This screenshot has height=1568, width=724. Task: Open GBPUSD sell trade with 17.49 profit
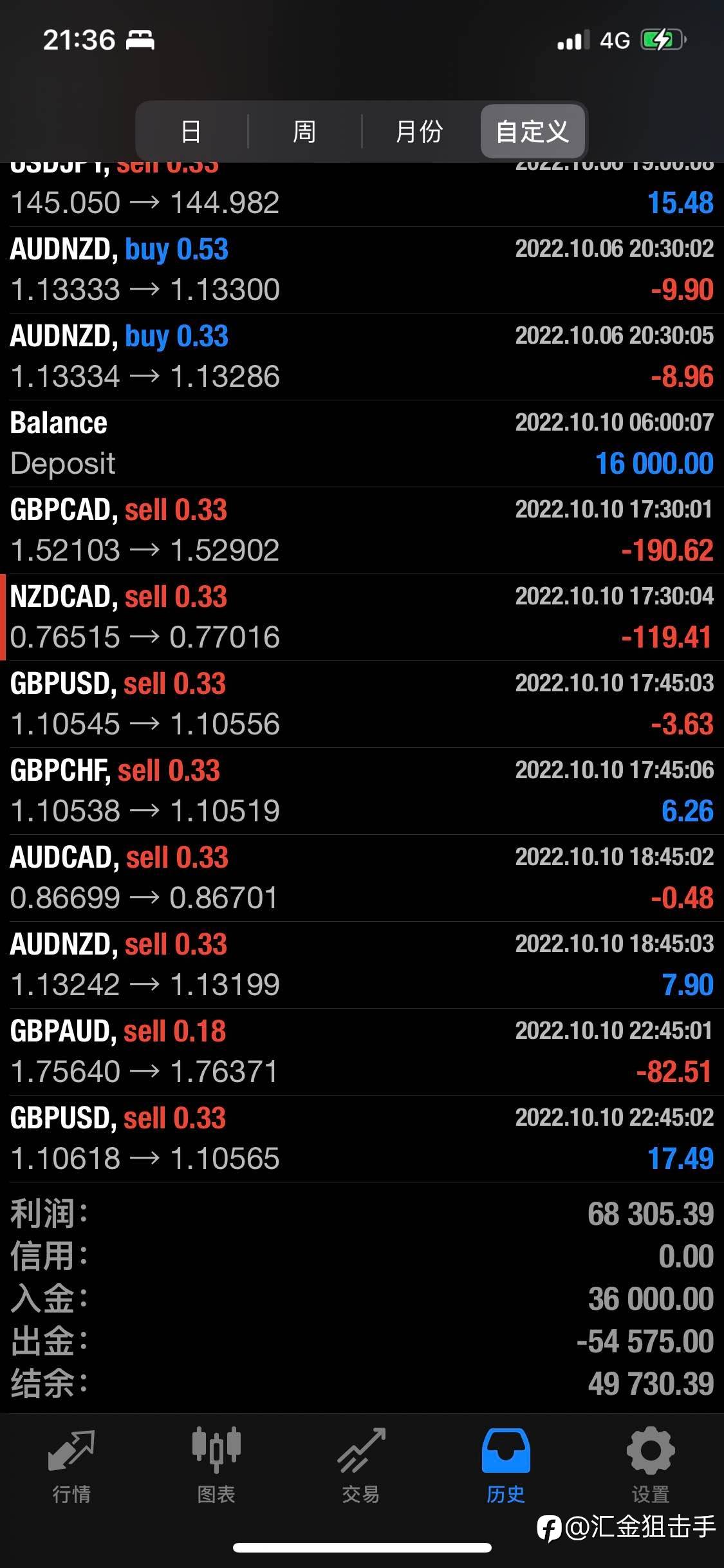(362, 1139)
